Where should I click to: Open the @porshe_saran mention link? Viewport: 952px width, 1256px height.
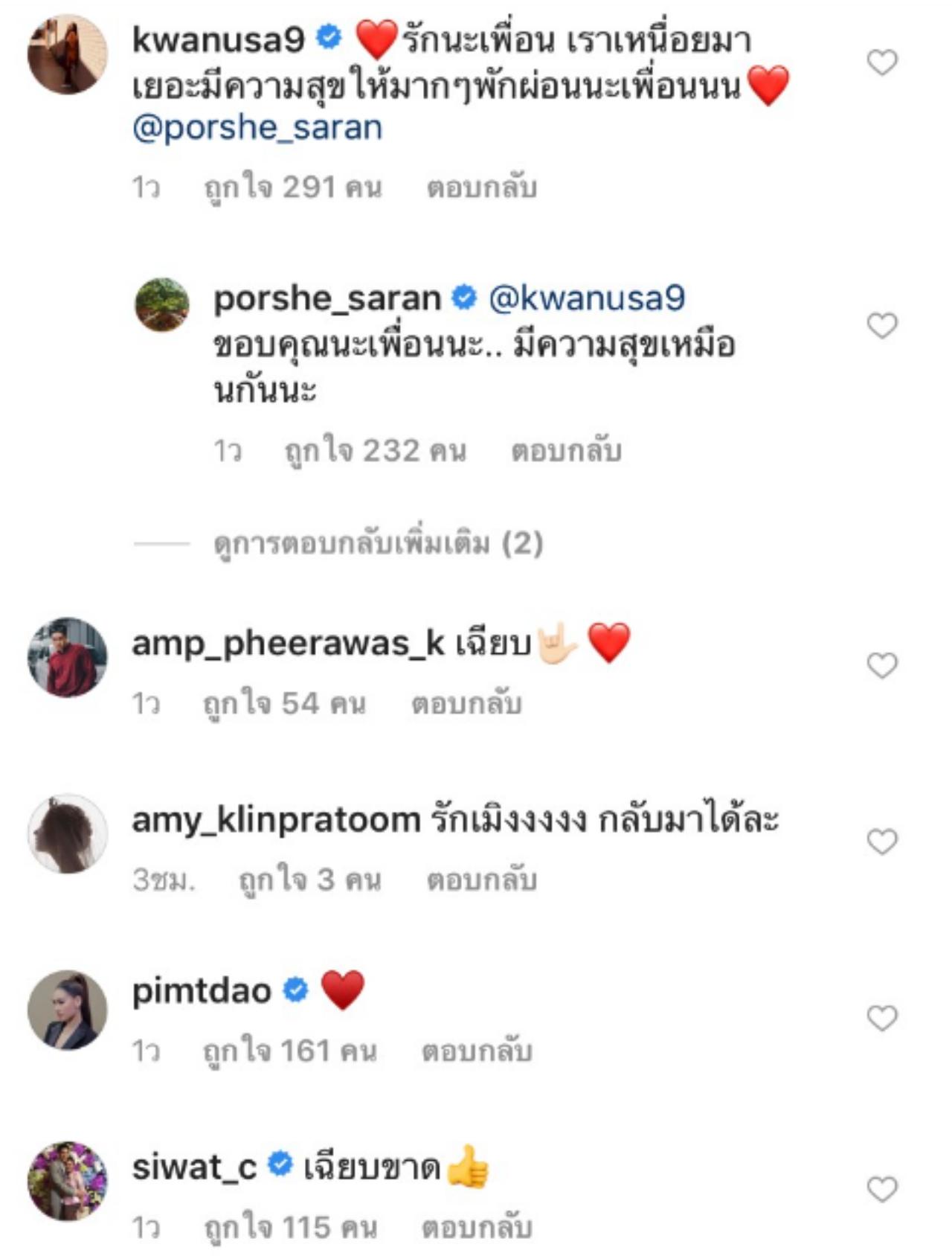[257, 128]
